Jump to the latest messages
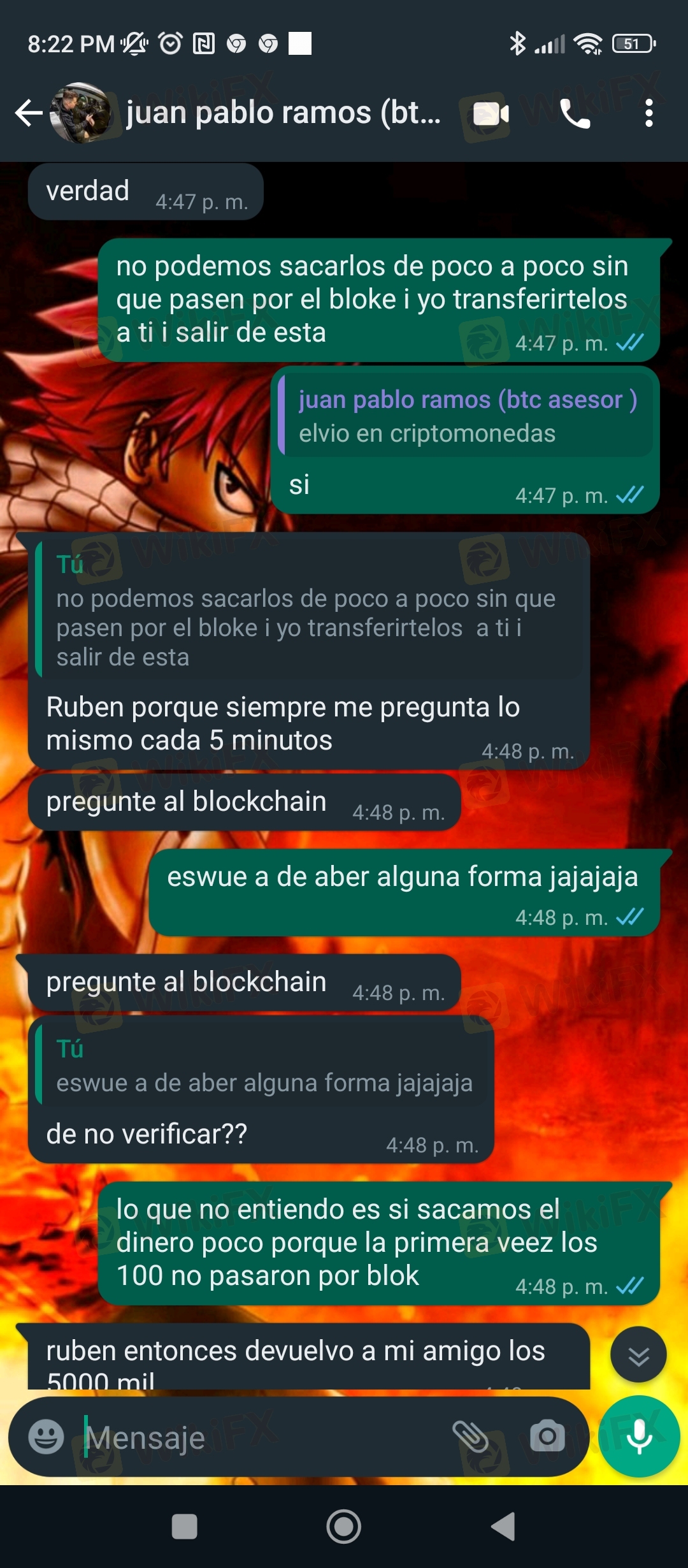 (x=638, y=1354)
